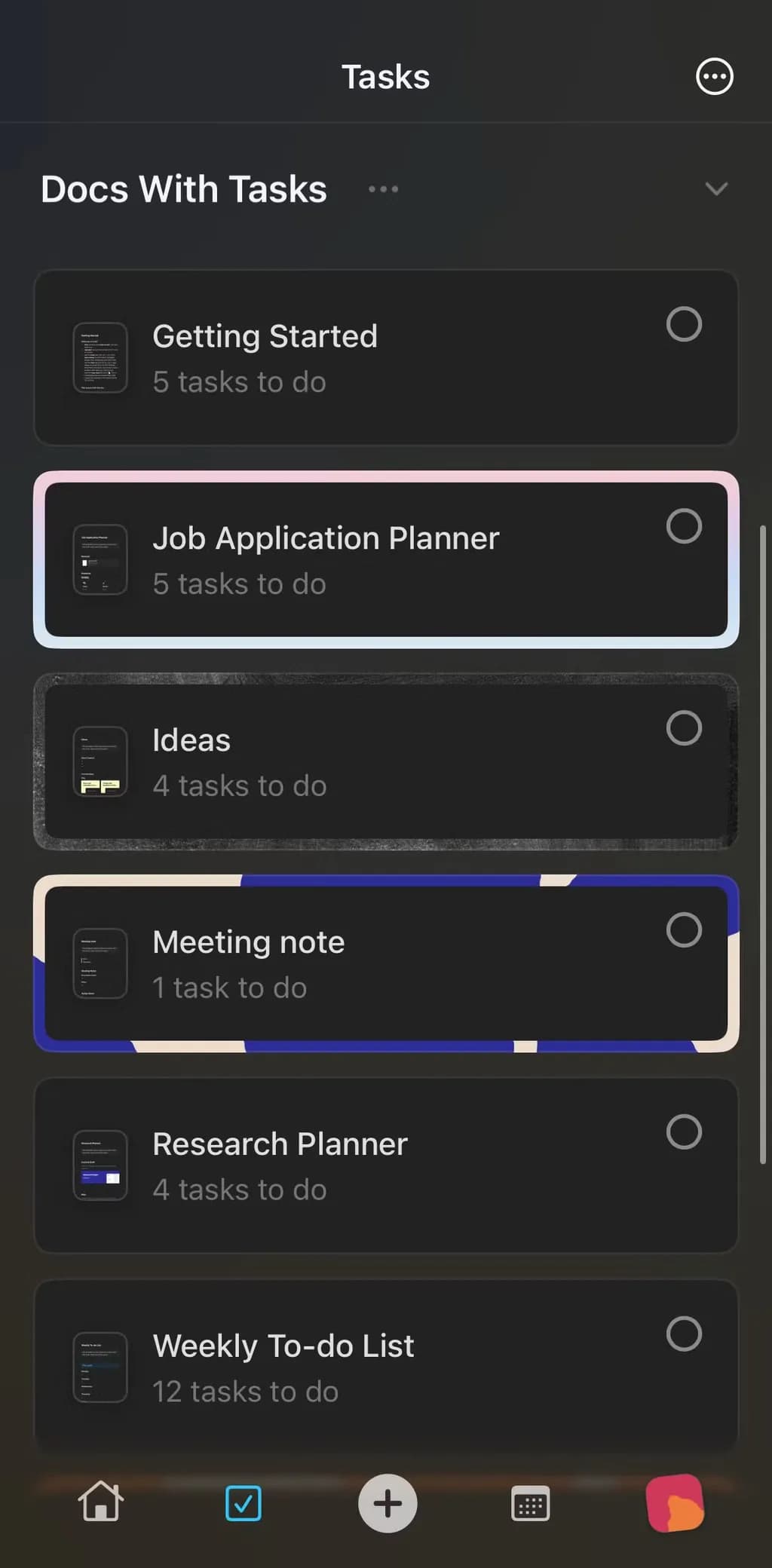The image size is (772, 1568).
Task: Open the more options menu in header
Action: 713,76
